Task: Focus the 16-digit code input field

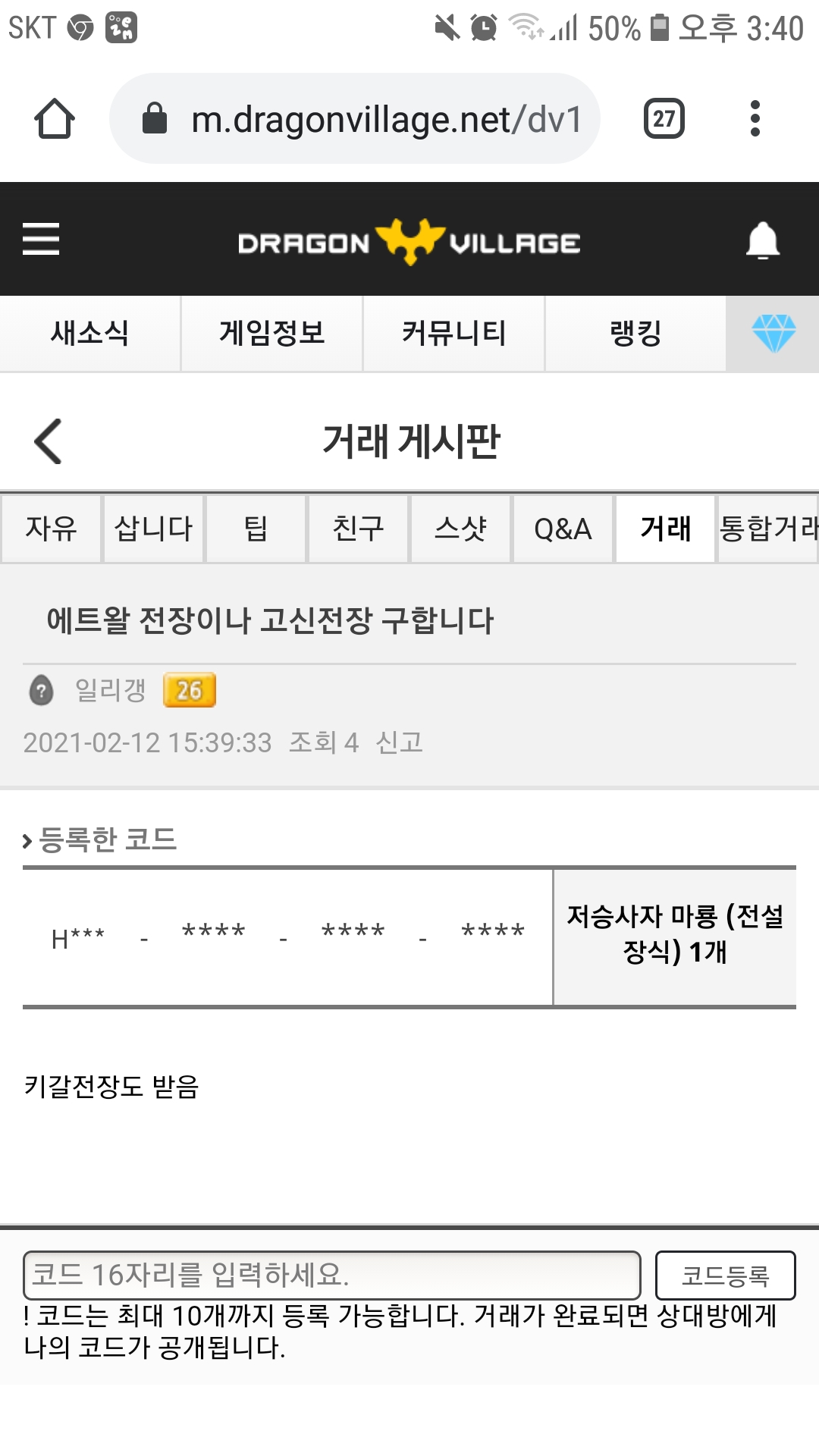Action: (332, 1275)
